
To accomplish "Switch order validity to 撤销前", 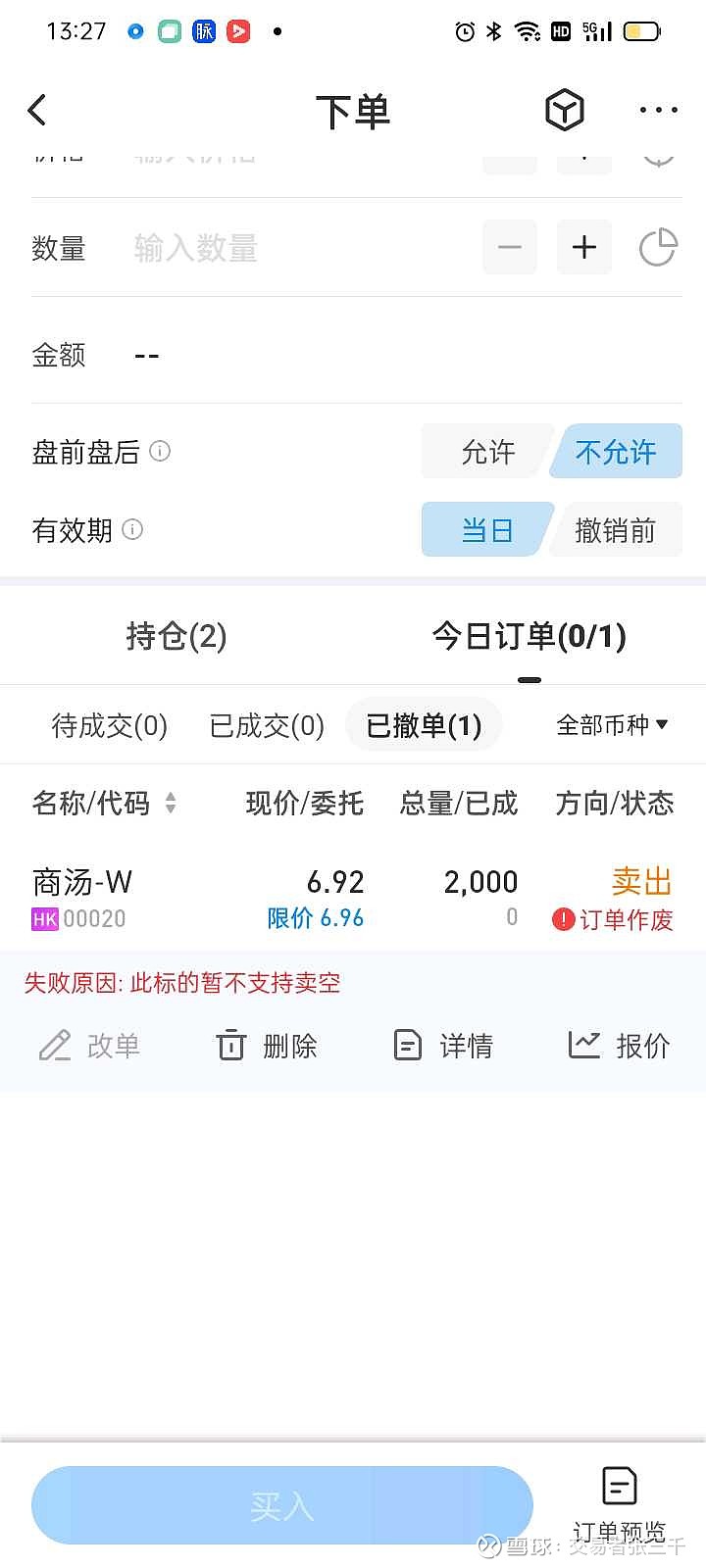I will tap(615, 529).
